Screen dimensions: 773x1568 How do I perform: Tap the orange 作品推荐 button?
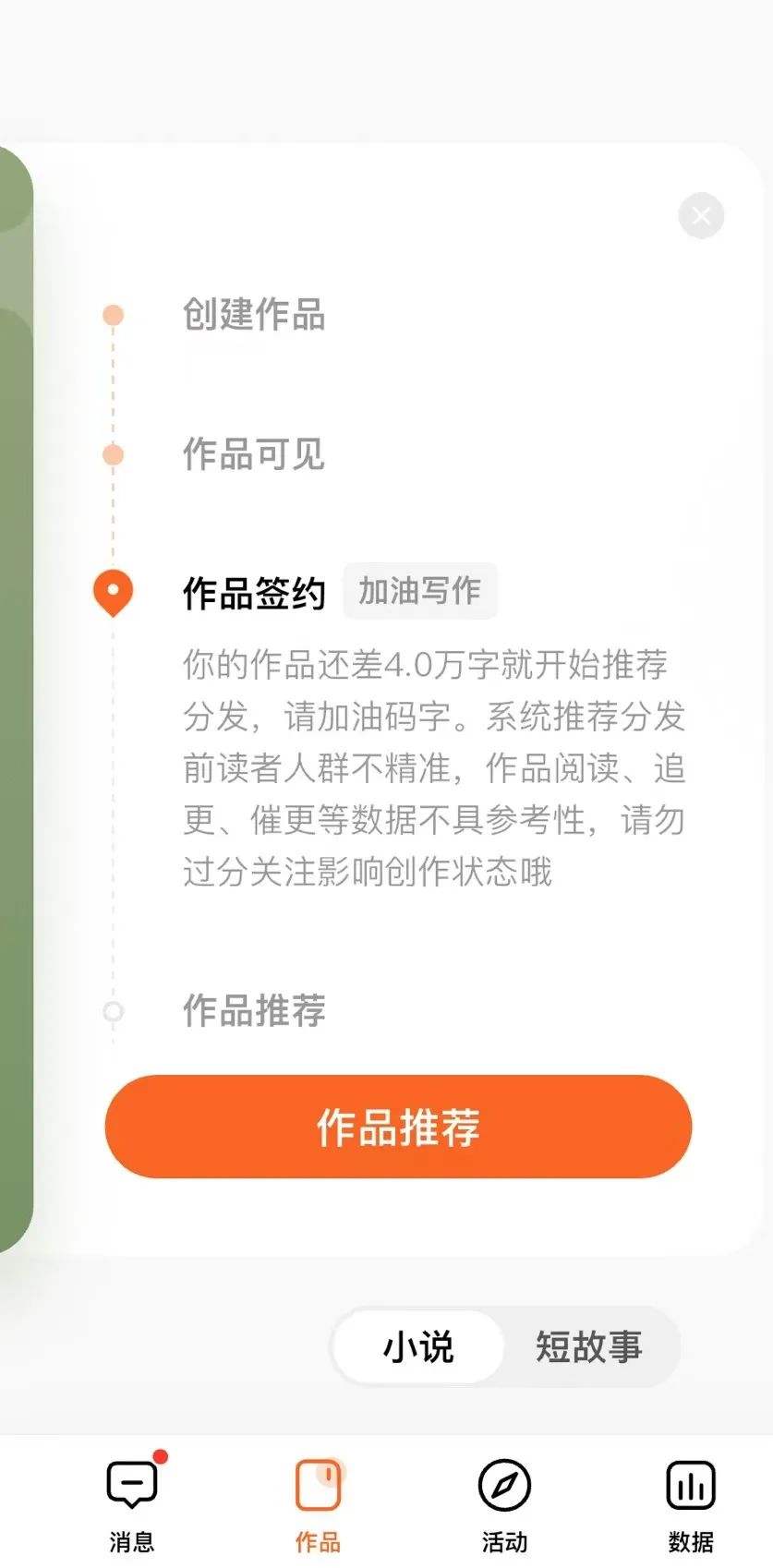[x=398, y=1127]
